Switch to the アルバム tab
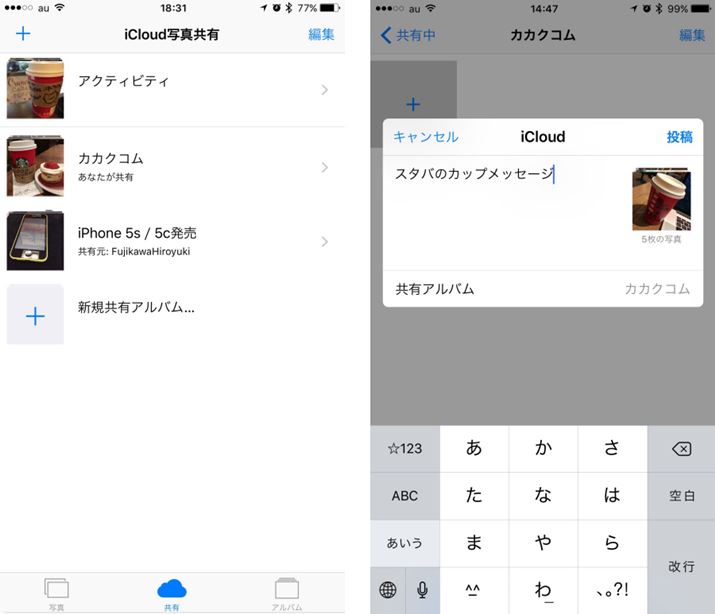The height and width of the screenshot is (614, 715). point(287,592)
